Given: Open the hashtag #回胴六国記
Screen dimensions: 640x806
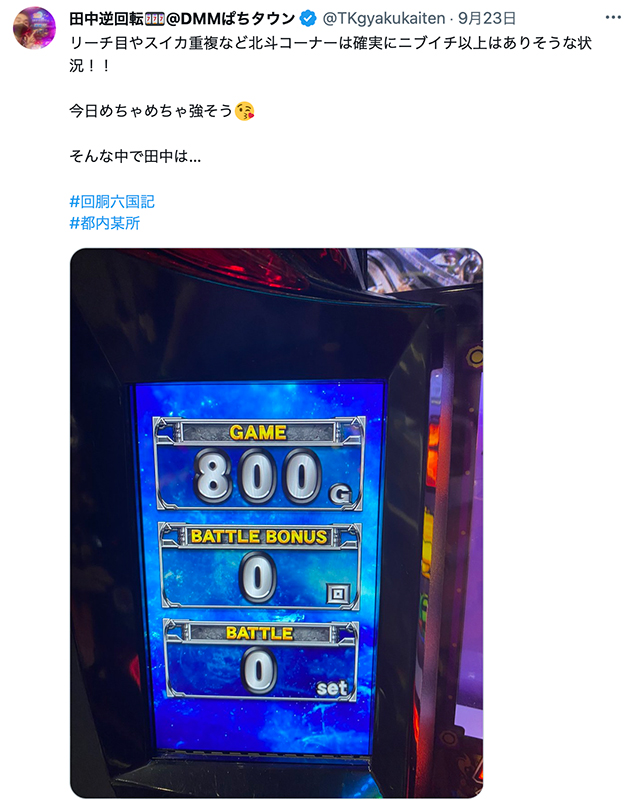Looking at the screenshot, I should tap(112, 201).
